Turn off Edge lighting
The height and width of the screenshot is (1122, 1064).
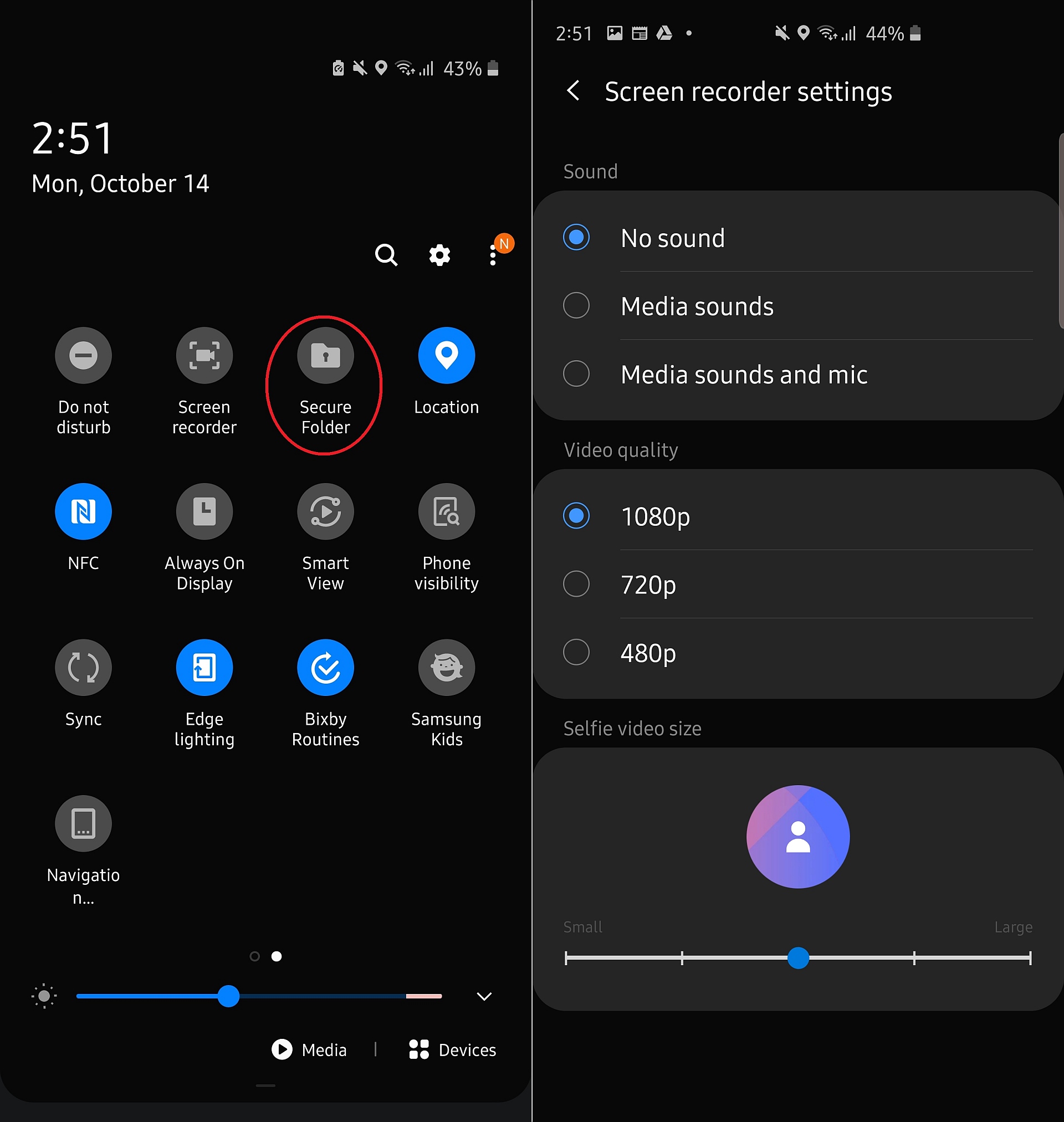(204, 668)
